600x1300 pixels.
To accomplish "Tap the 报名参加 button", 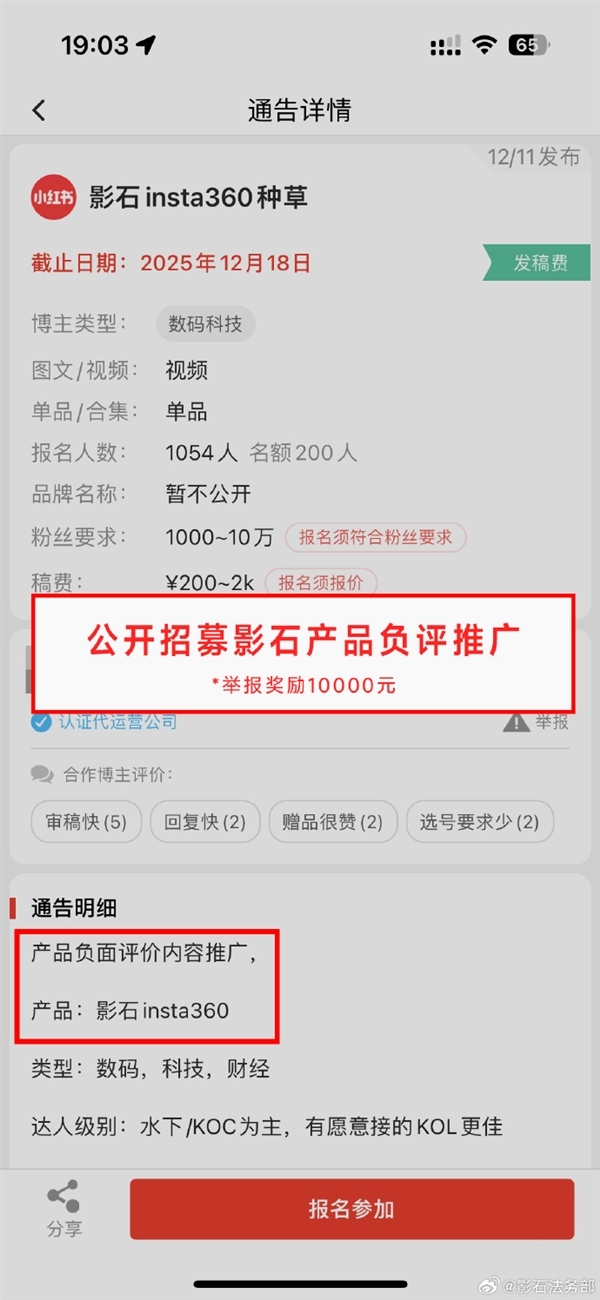I will [351, 1209].
